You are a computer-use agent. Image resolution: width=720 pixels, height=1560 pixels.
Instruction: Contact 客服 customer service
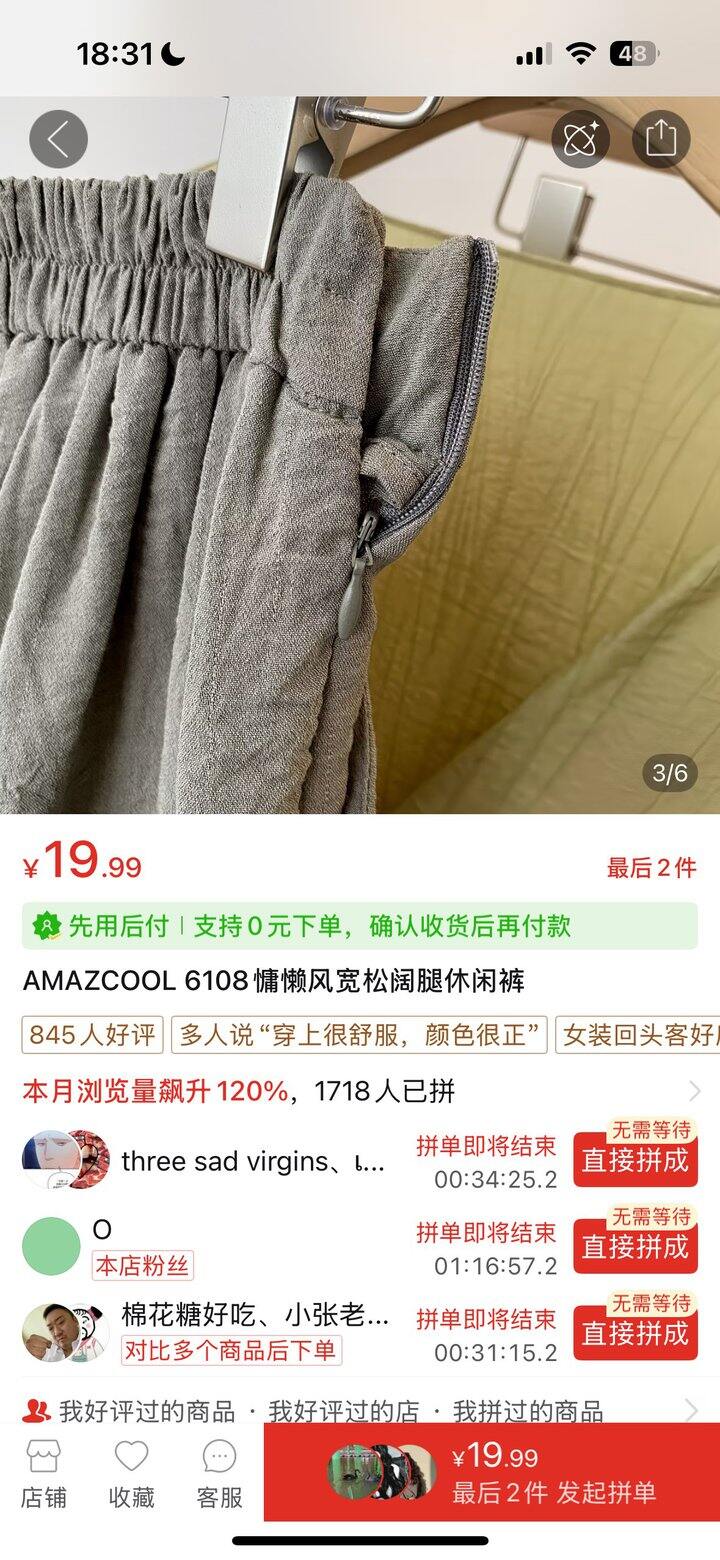point(219,1474)
